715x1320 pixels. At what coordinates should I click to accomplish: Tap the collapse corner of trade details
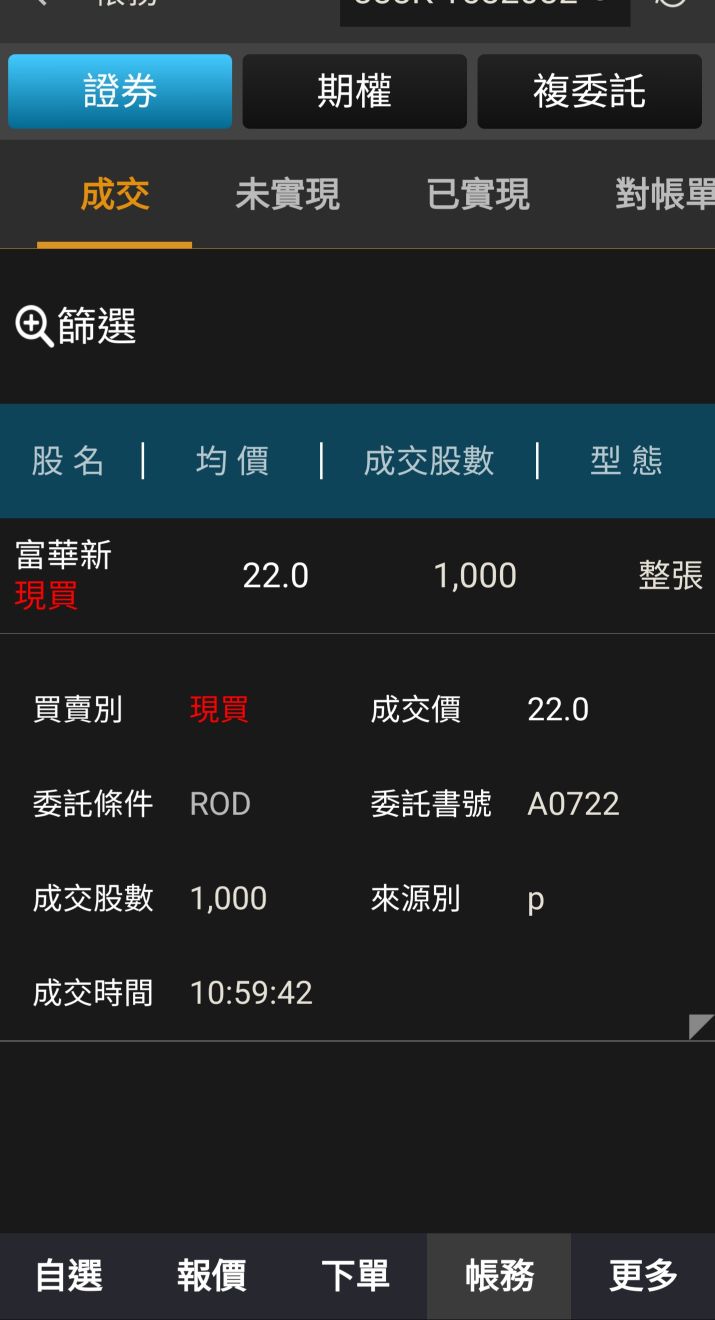point(701,1026)
